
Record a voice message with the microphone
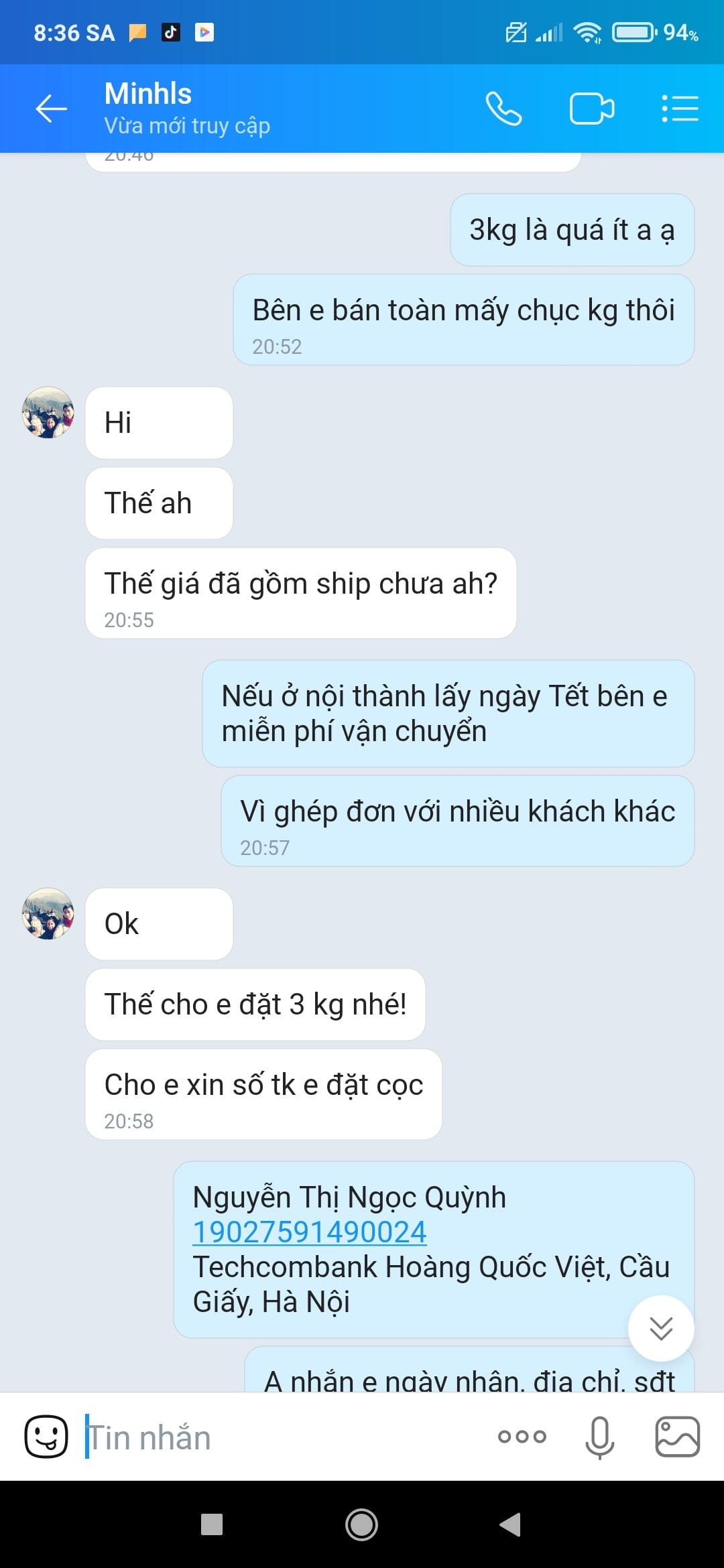pos(599,1437)
